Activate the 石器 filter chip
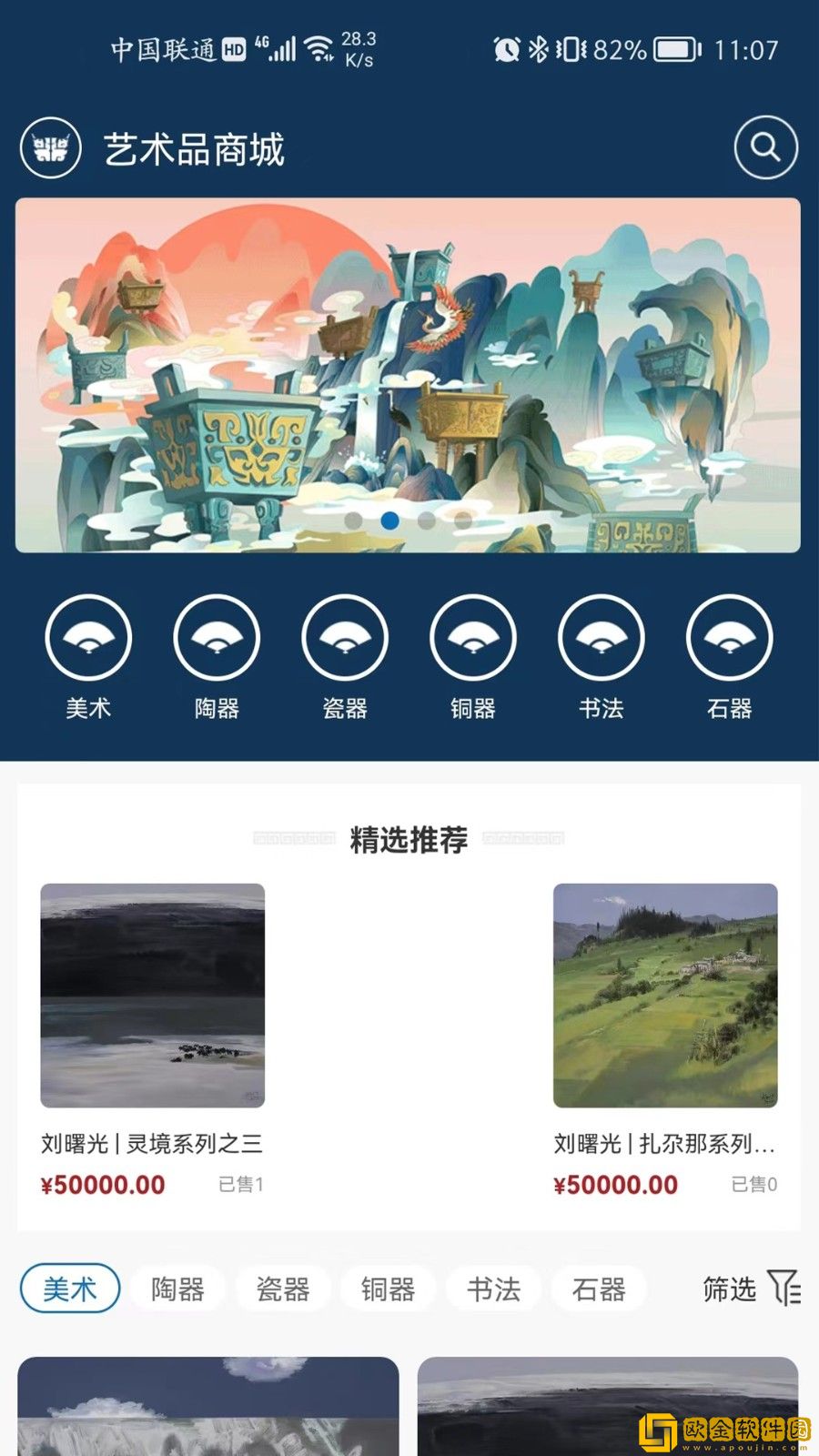The image size is (819, 1456). (599, 1289)
